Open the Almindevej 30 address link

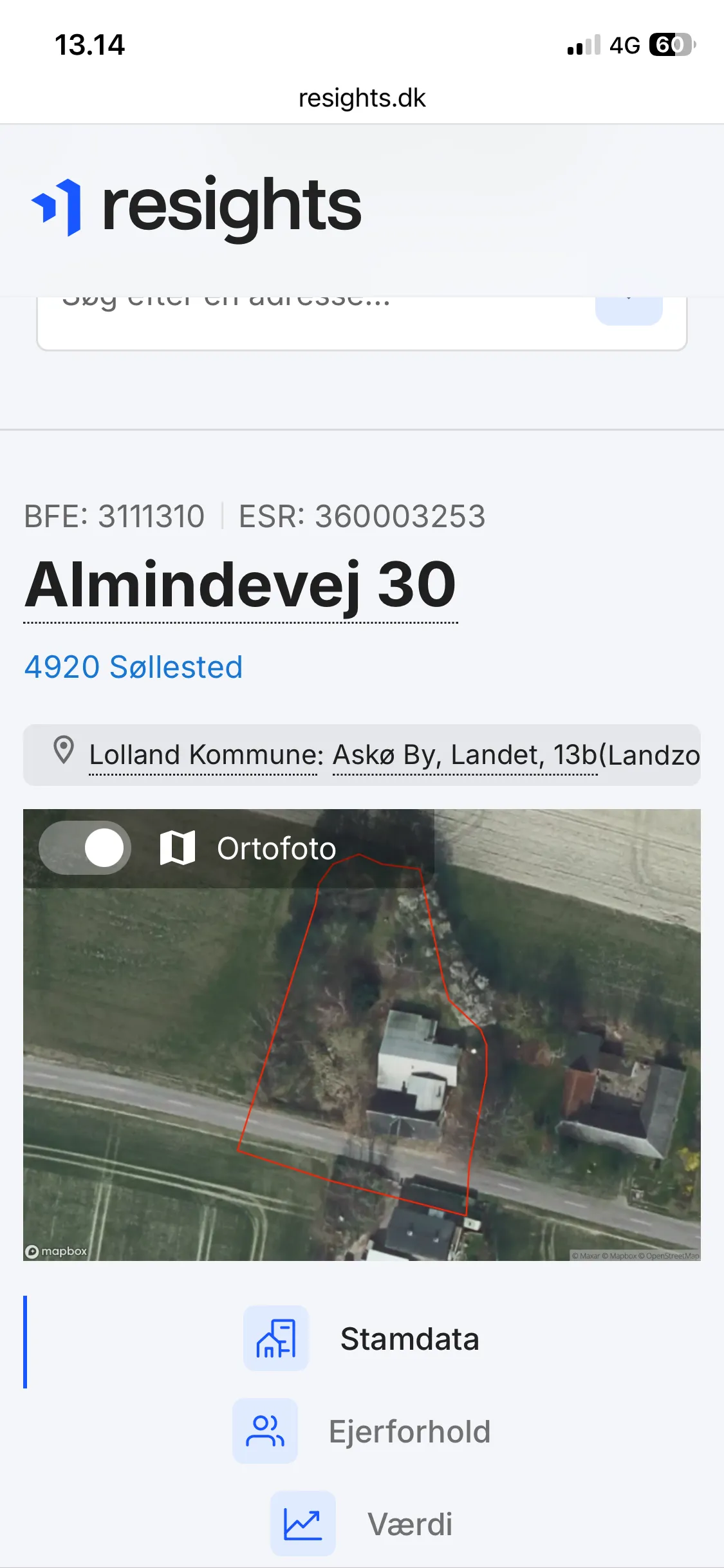240,584
